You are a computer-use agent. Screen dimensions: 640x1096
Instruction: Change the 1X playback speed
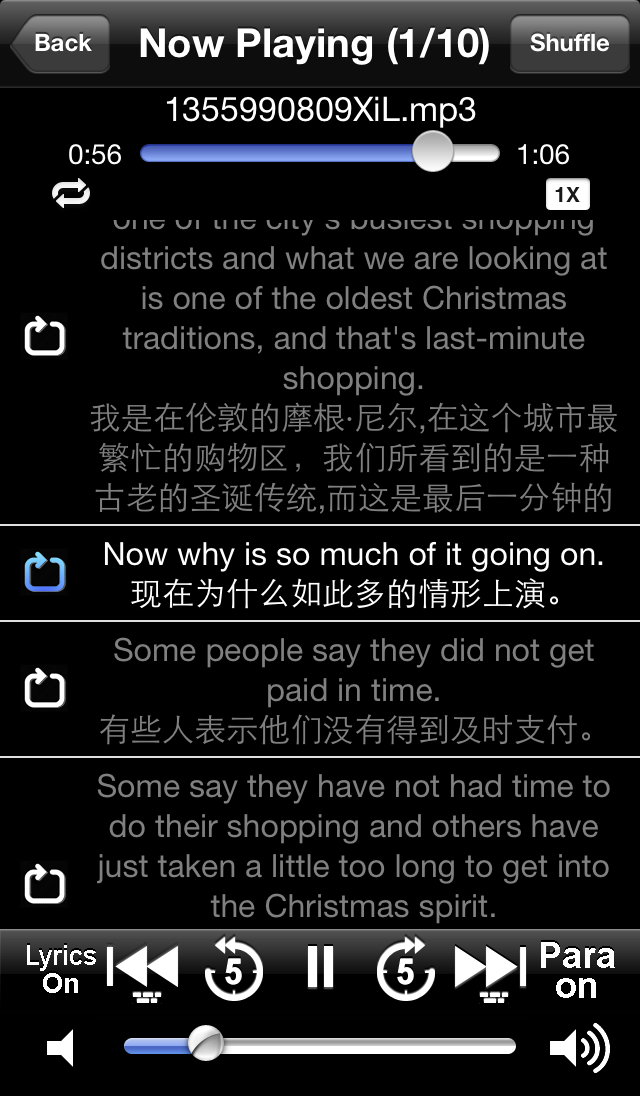567,194
